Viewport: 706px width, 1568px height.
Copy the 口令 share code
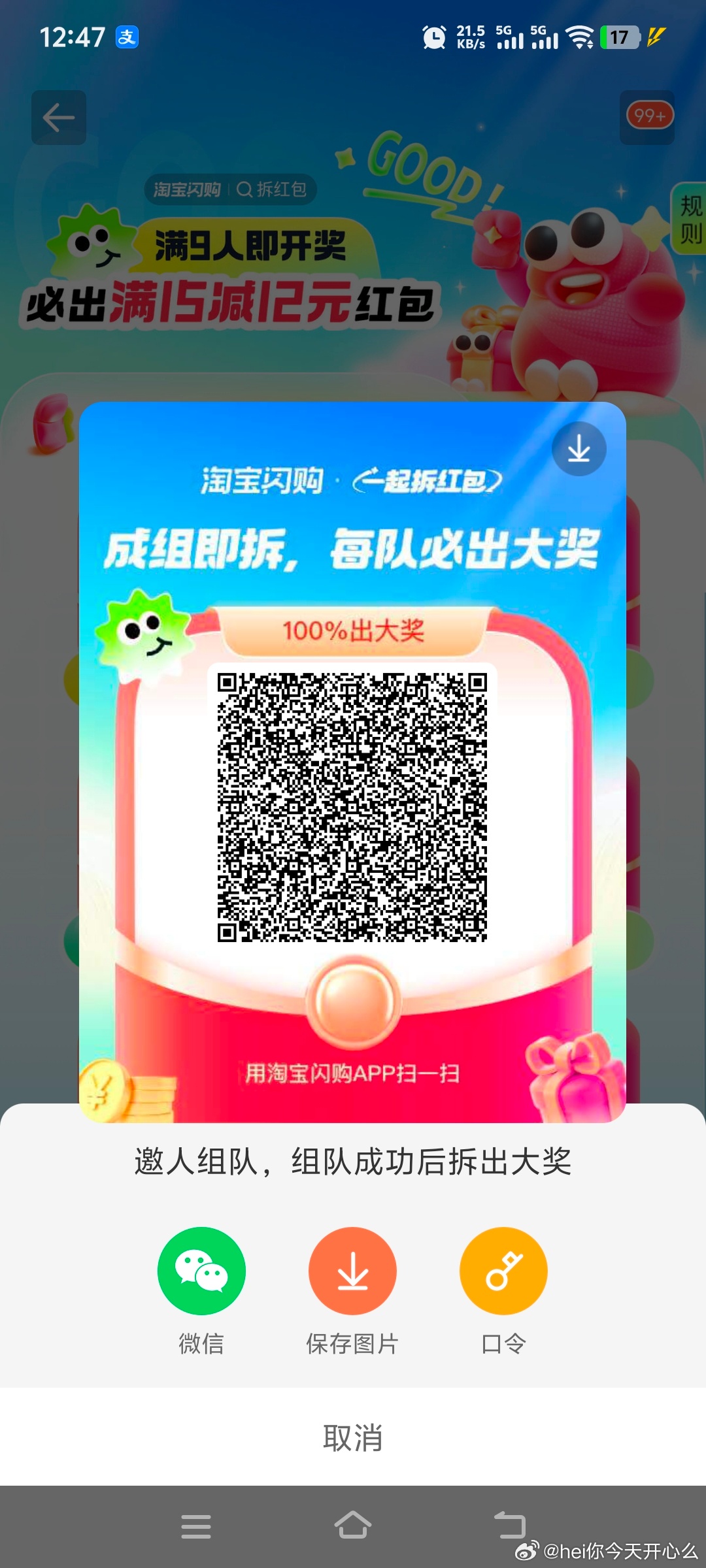503,1271
